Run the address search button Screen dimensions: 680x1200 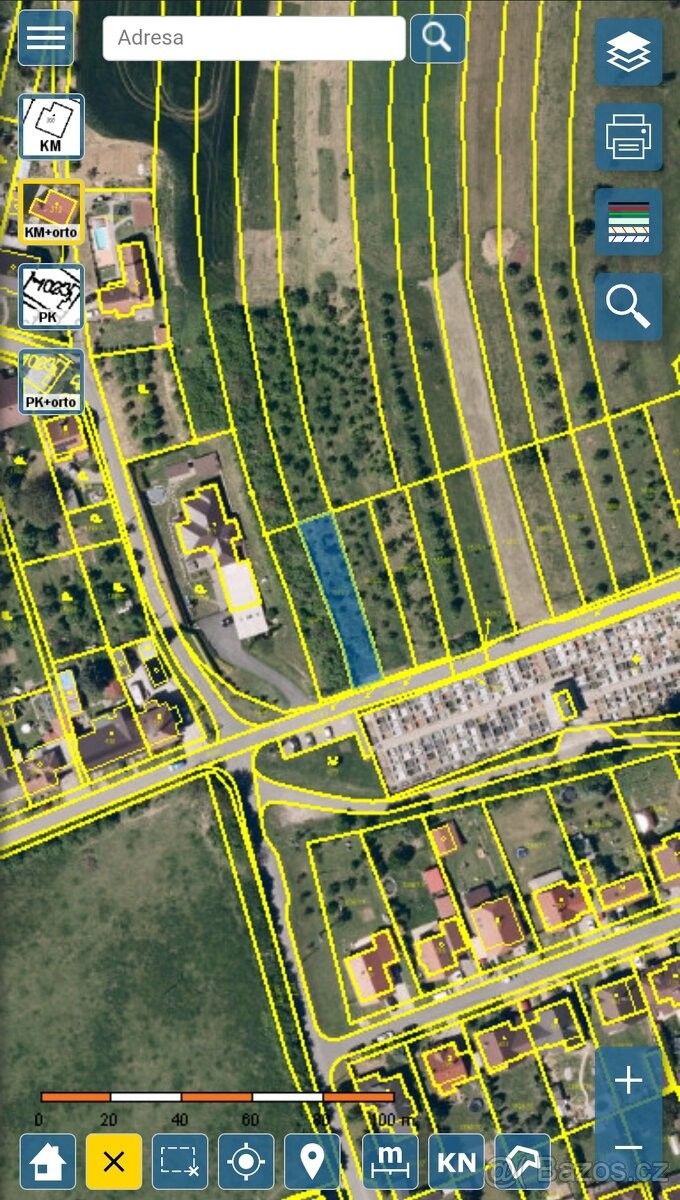pyautogui.click(x=437, y=38)
